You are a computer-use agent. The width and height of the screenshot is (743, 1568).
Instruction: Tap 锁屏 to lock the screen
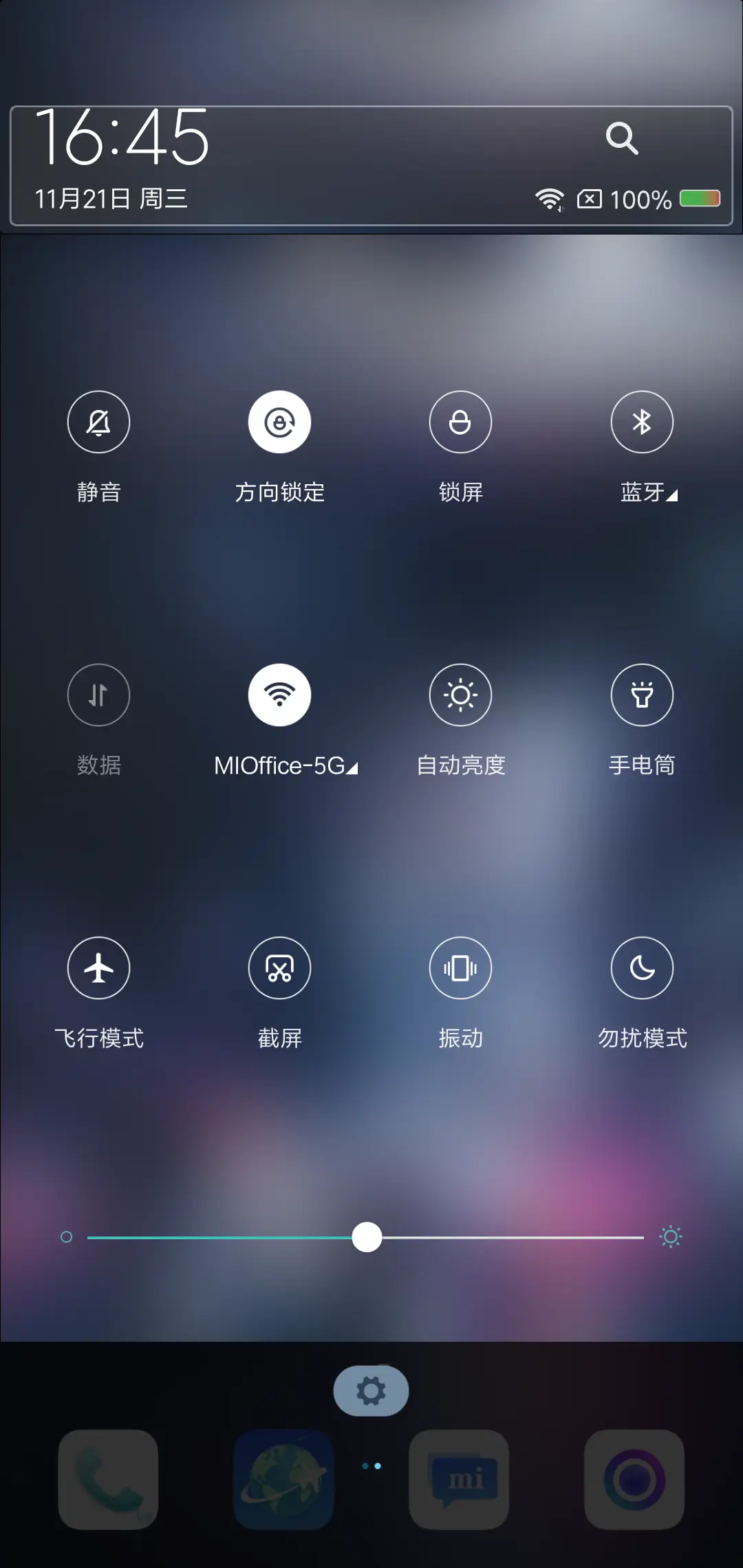pos(460,422)
